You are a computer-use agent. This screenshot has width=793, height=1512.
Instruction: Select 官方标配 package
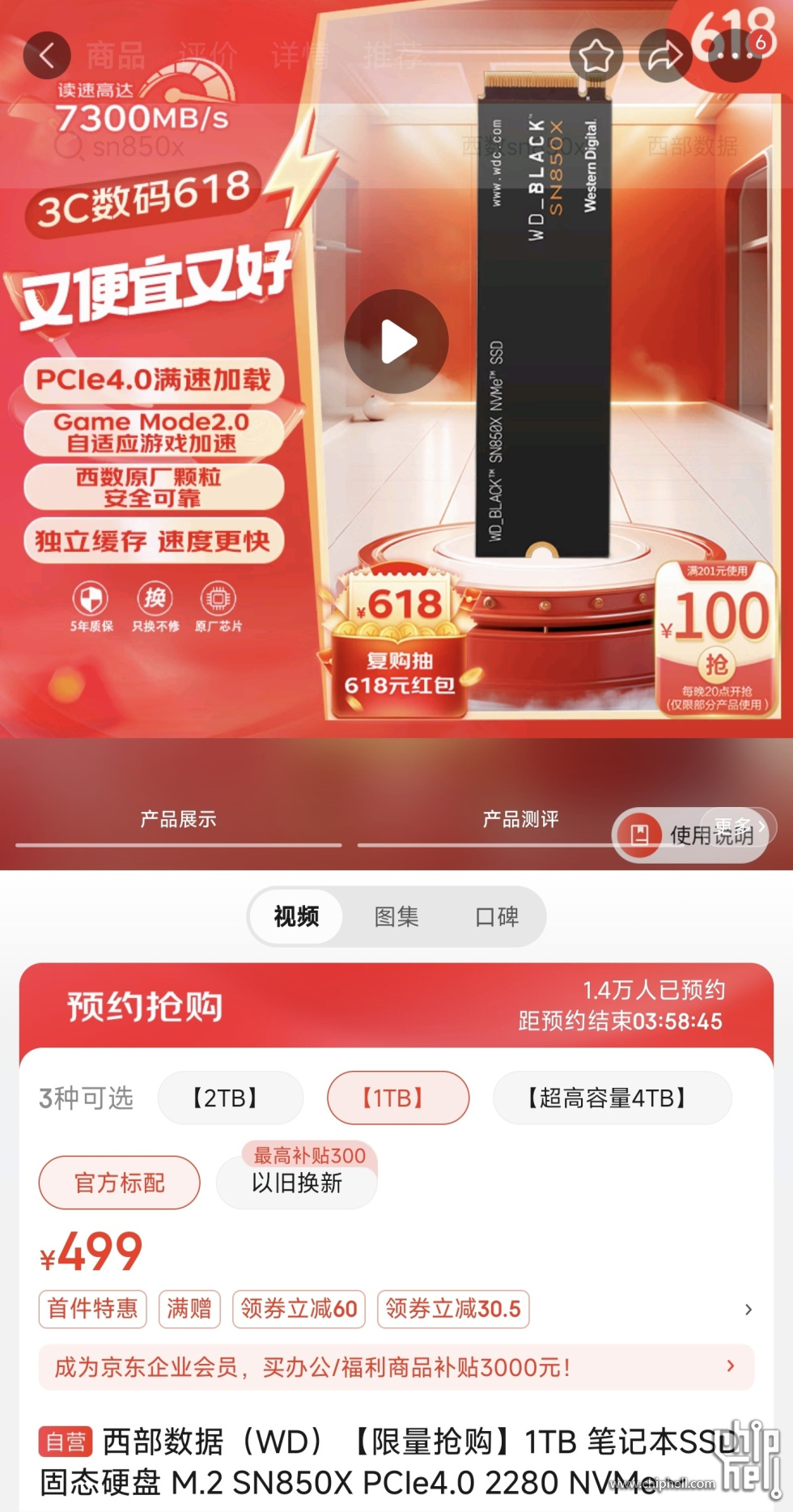[120, 1183]
